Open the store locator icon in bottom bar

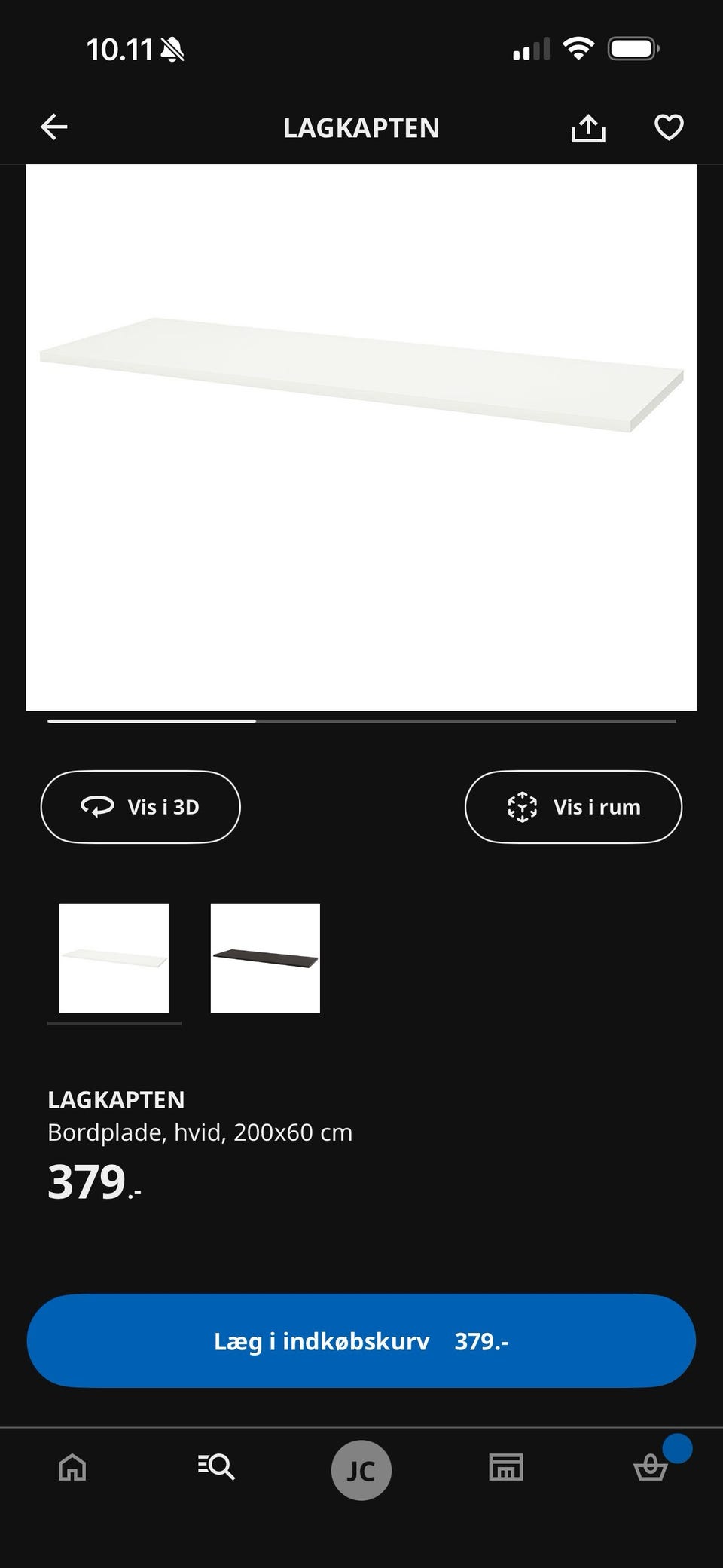(x=506, y=1468)
